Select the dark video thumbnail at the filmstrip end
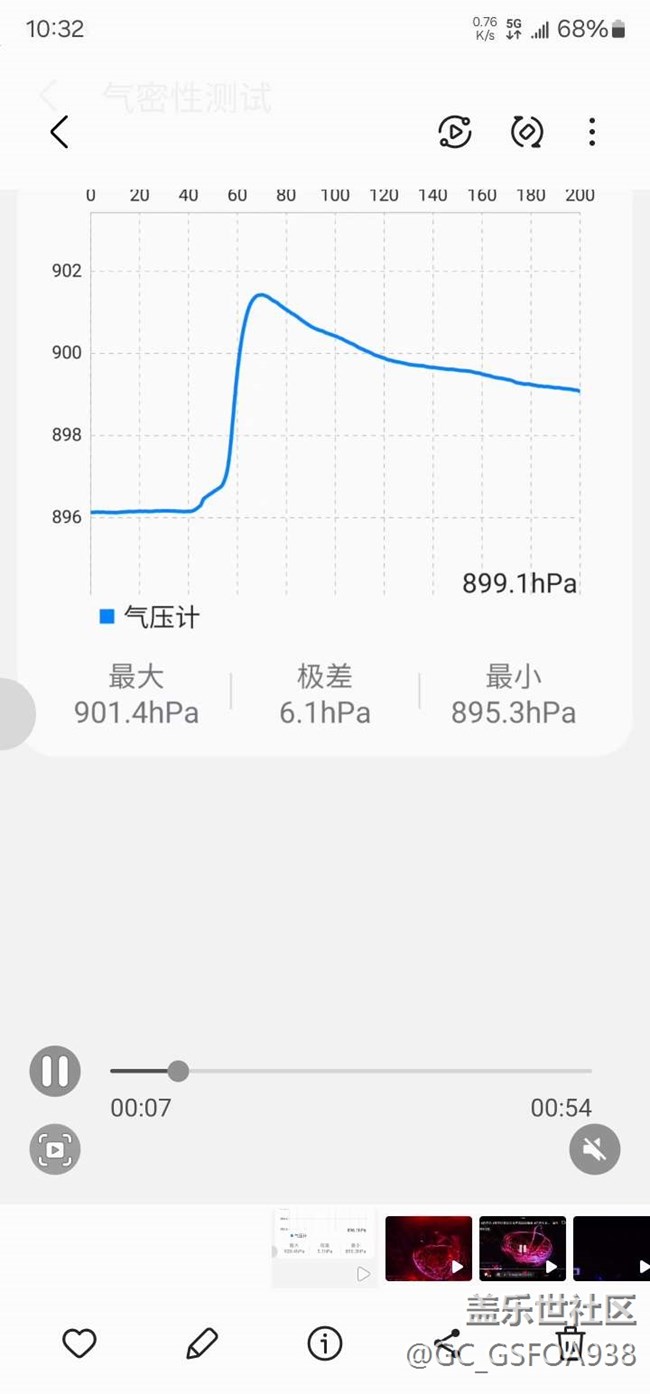The image size is (650, 1394). [x=611, y=1249]
